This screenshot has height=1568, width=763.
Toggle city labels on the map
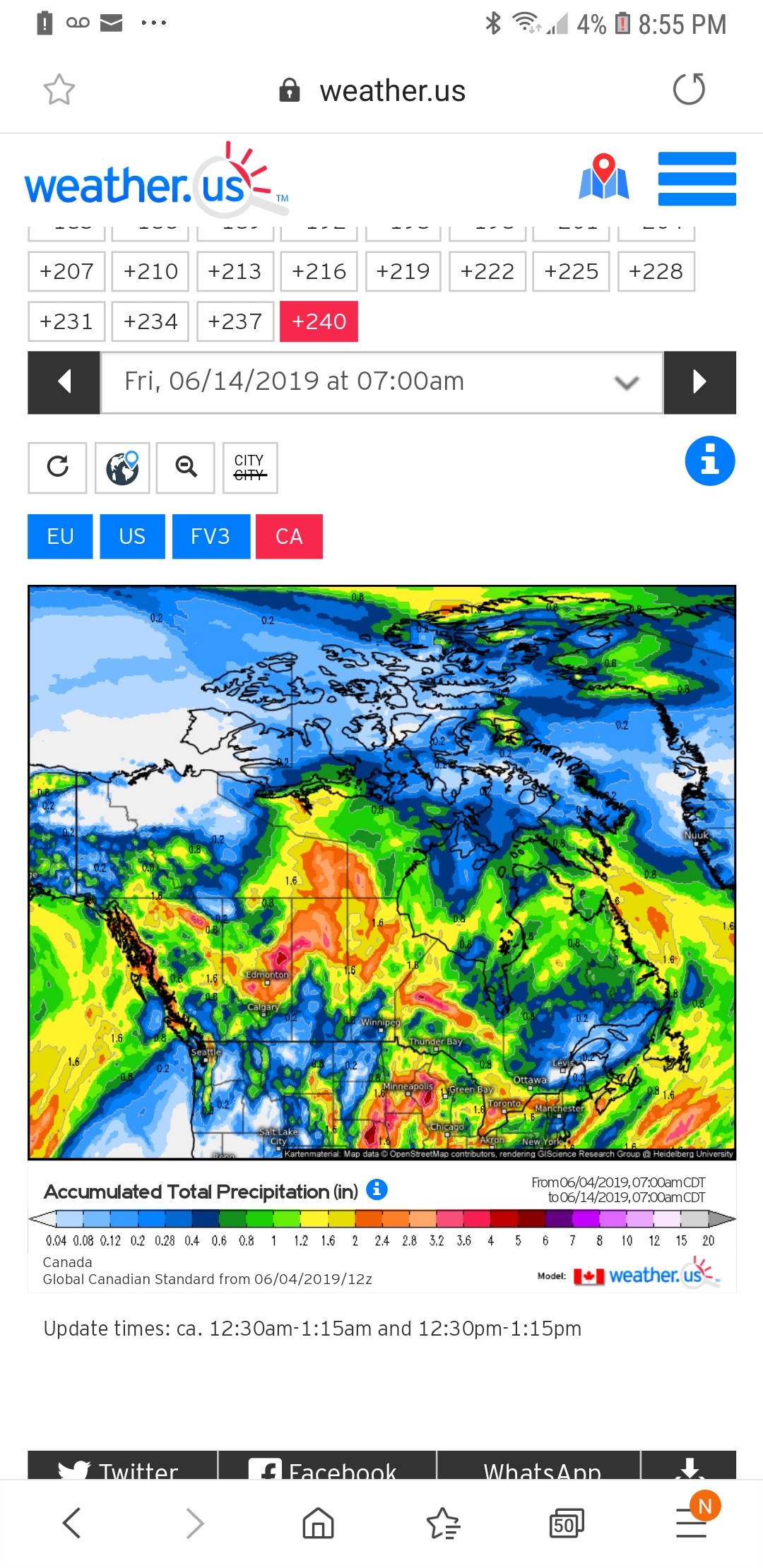(x=250, y=467)
